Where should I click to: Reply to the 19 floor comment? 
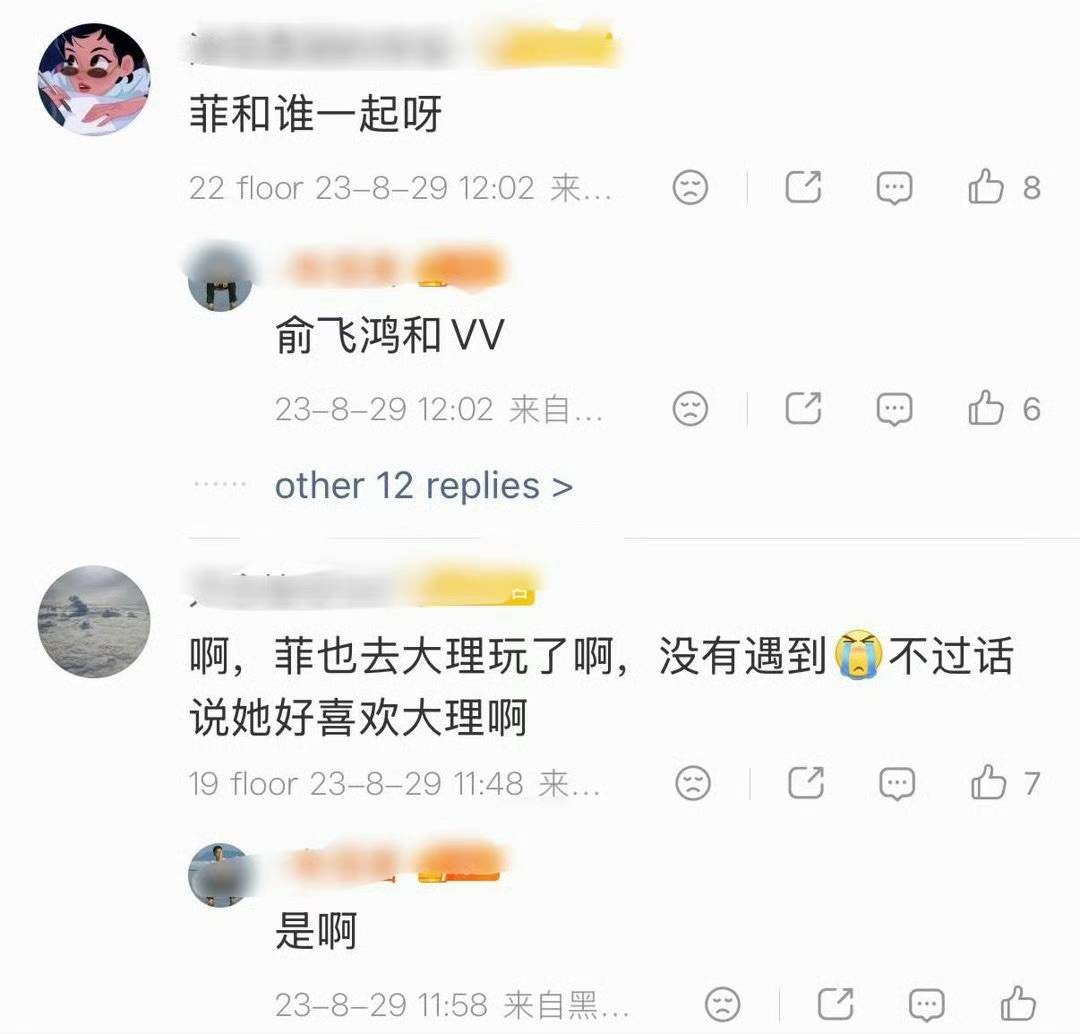896,783
